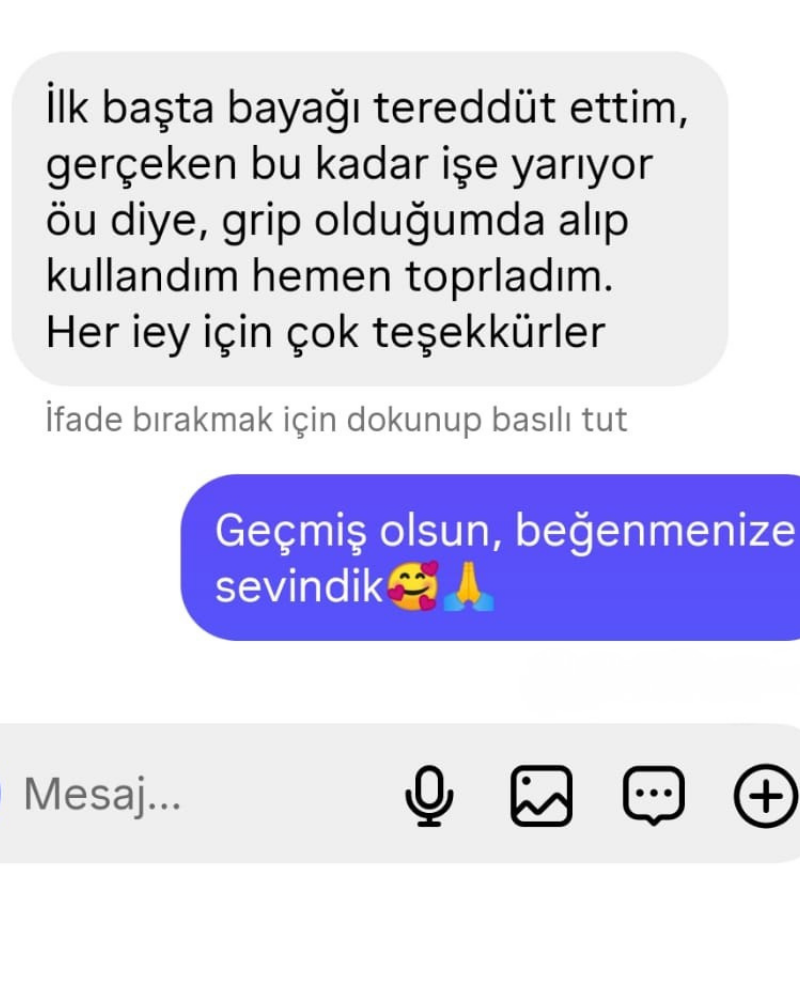
Task: Attach a photo from the gallery
Action: (x=541, y=796)
